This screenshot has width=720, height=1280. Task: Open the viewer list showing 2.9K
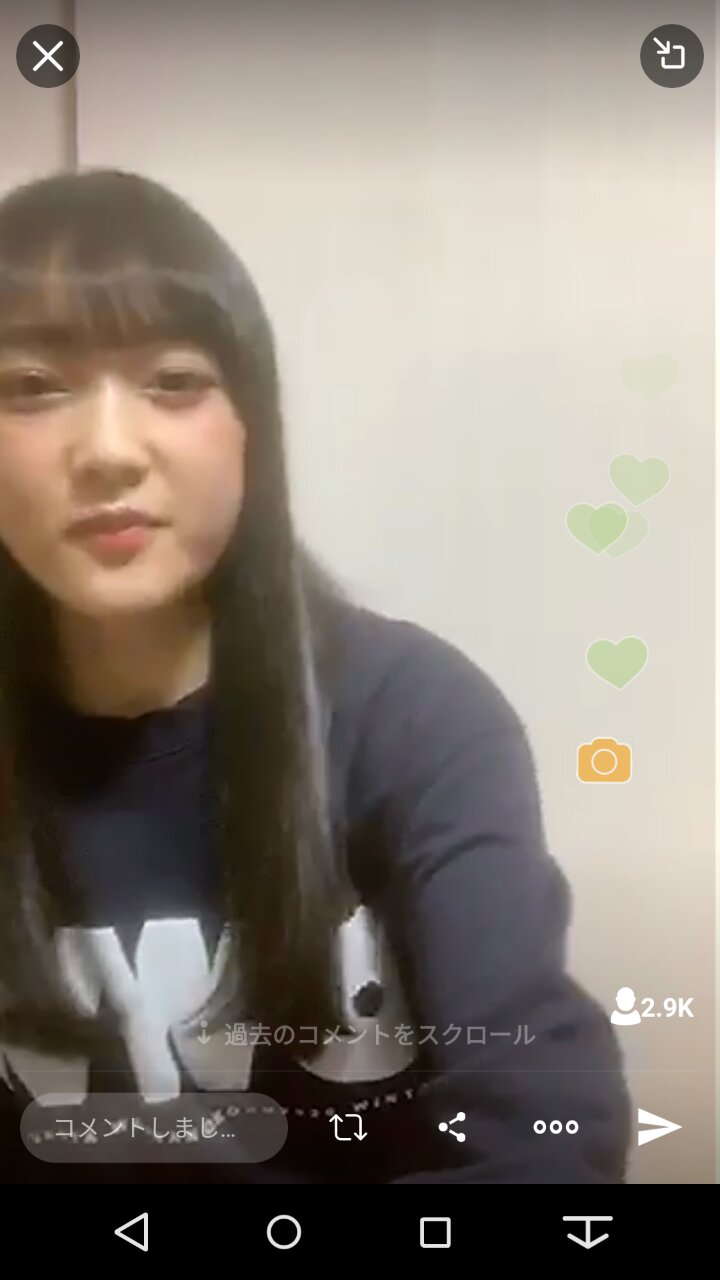pos(652,1007)
